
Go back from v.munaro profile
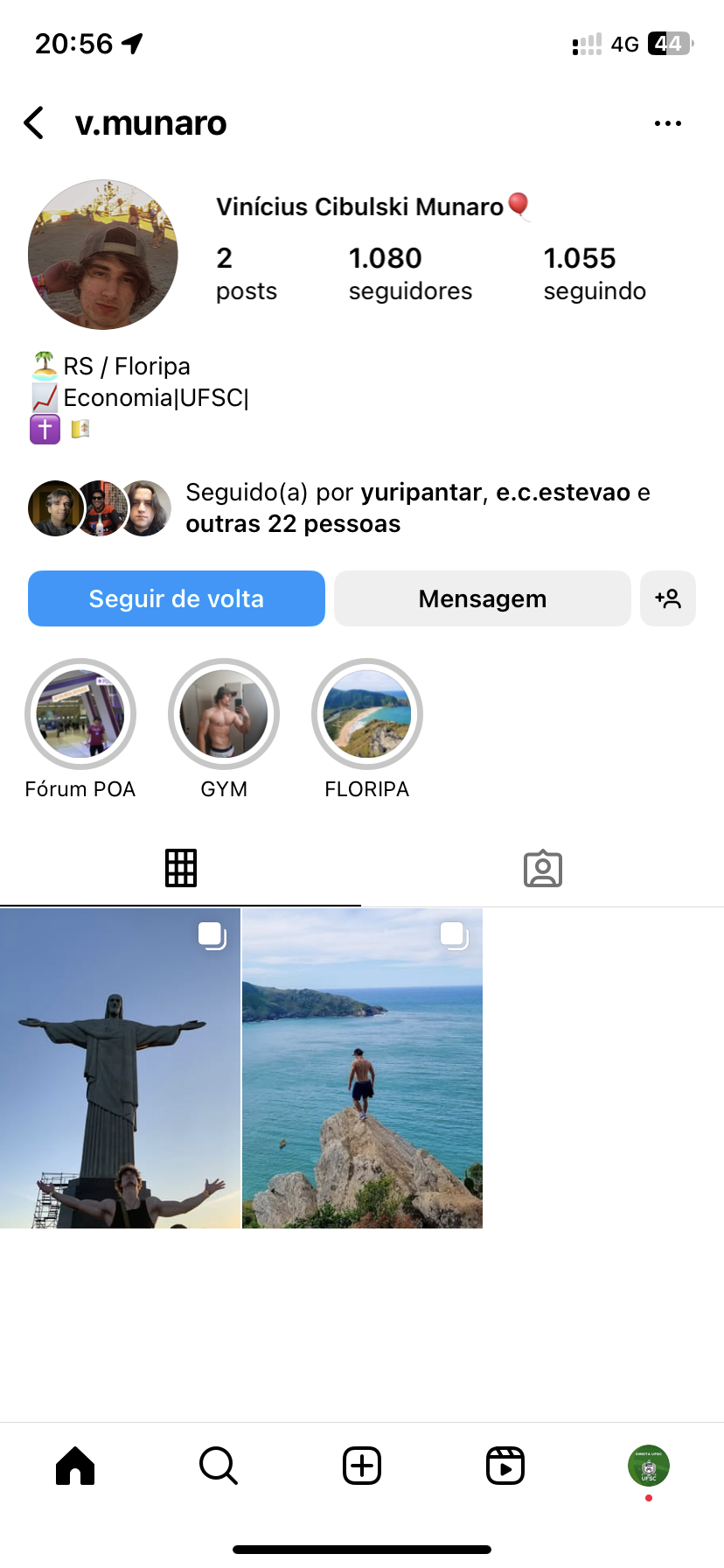click(x=35, y=123)
